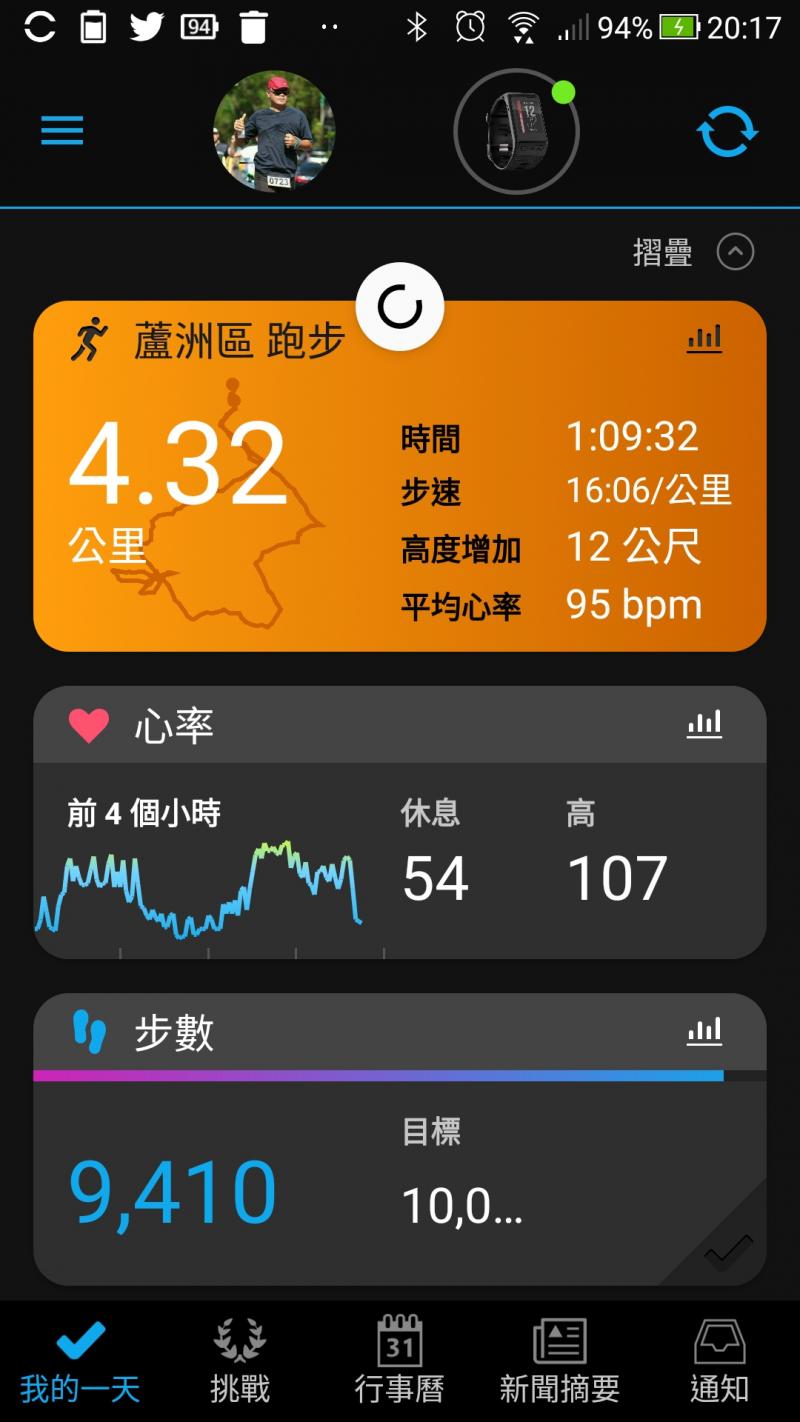Open the user profile photo
Screen dimensions: 800x1422
tap(273, 131)
